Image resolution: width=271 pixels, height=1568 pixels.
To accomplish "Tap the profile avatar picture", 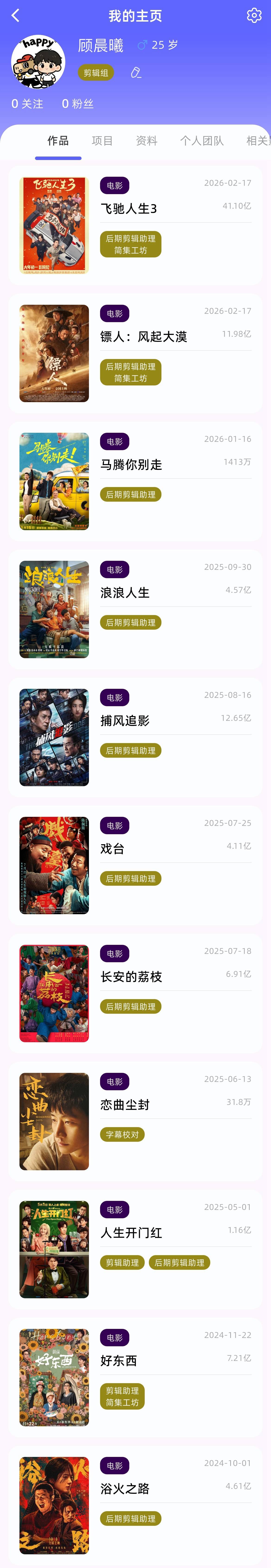I will (x=38, y=62).
